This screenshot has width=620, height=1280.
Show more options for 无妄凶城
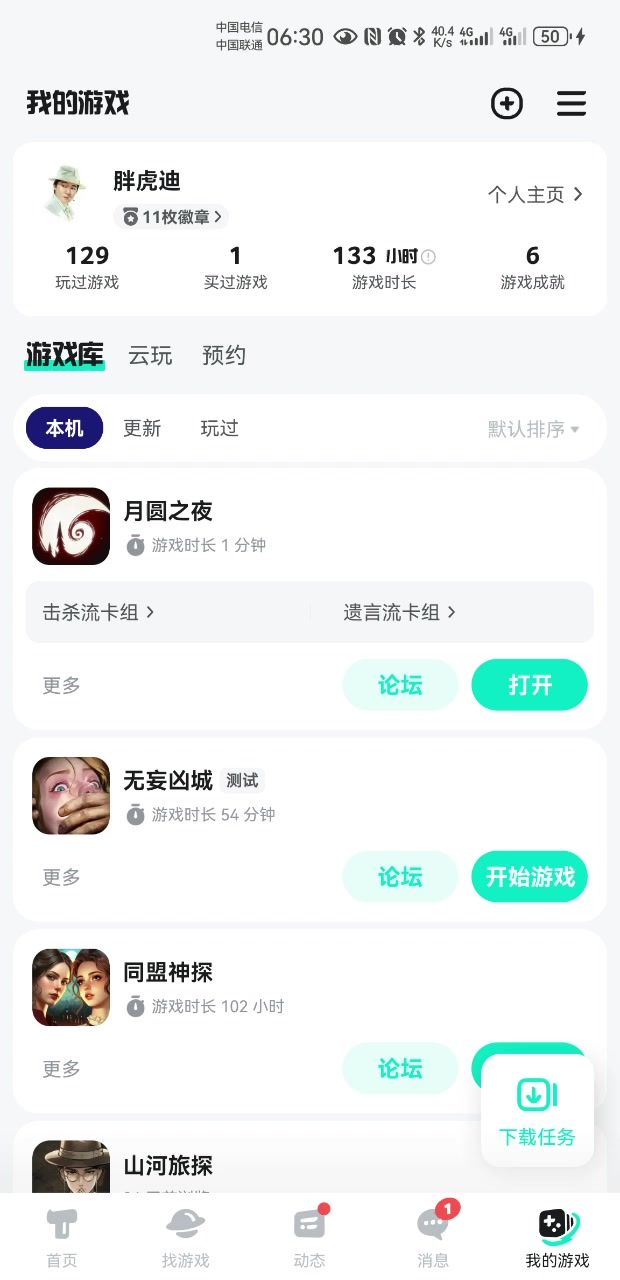coord(61,877)
